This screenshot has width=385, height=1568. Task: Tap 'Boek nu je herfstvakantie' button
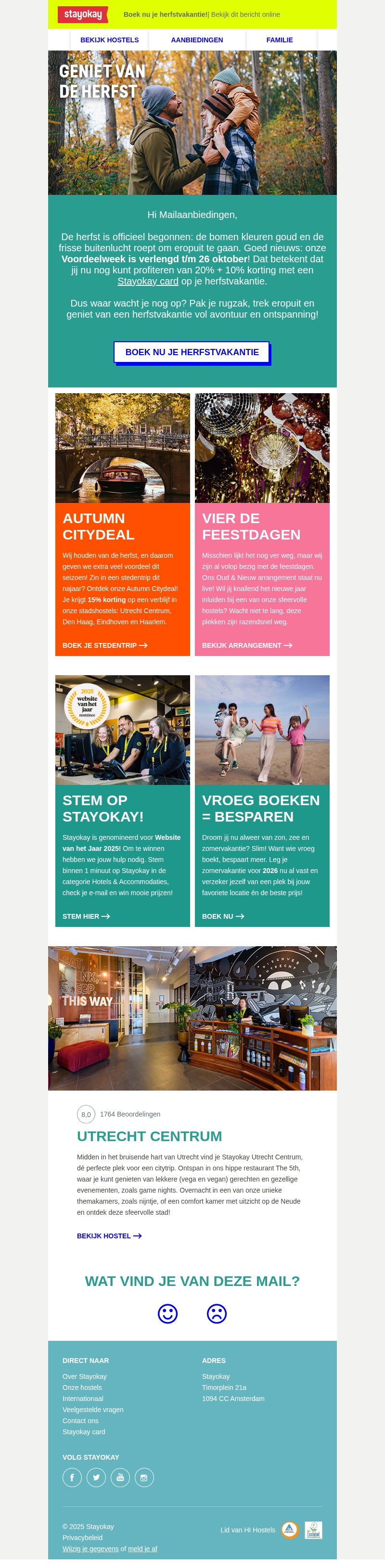192,352
